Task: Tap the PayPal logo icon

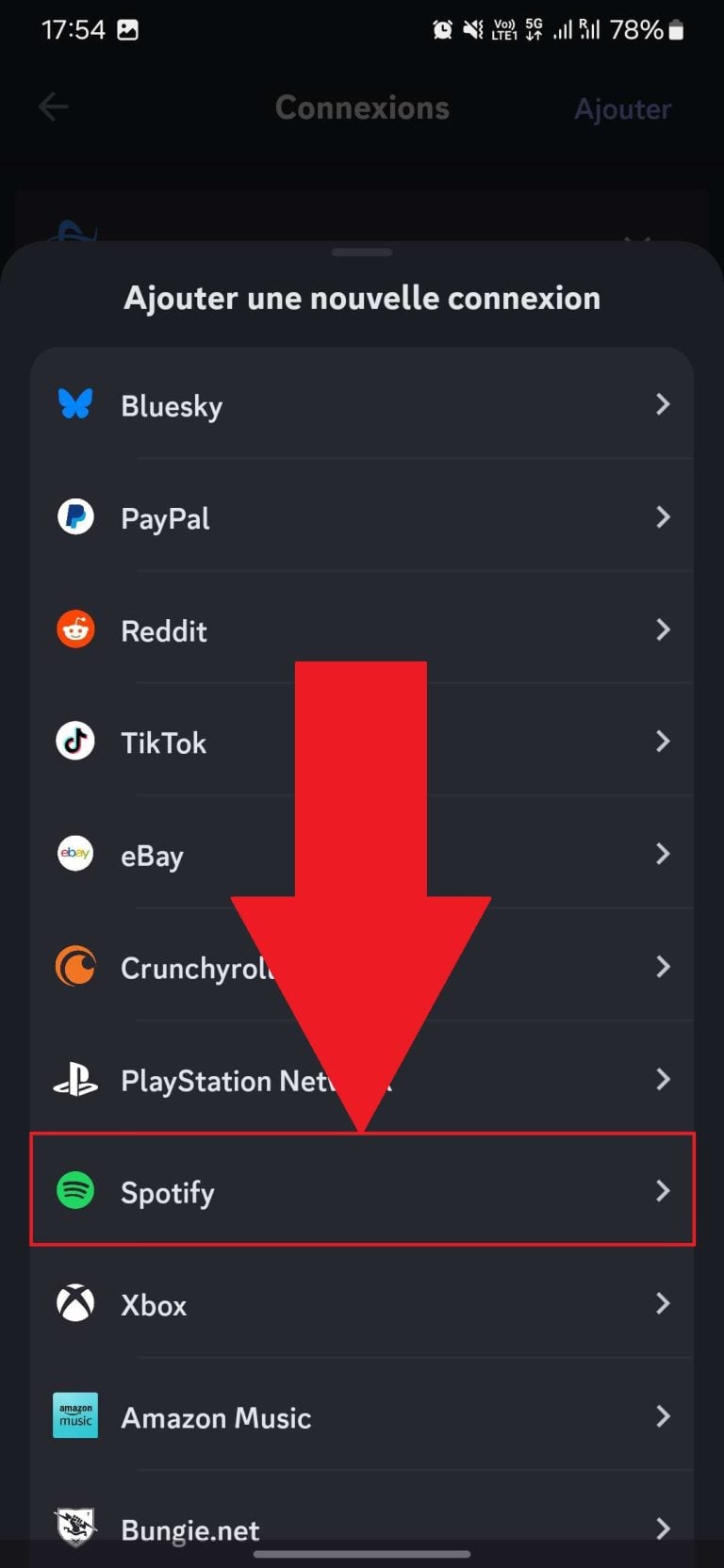Action: pos(74,516)
